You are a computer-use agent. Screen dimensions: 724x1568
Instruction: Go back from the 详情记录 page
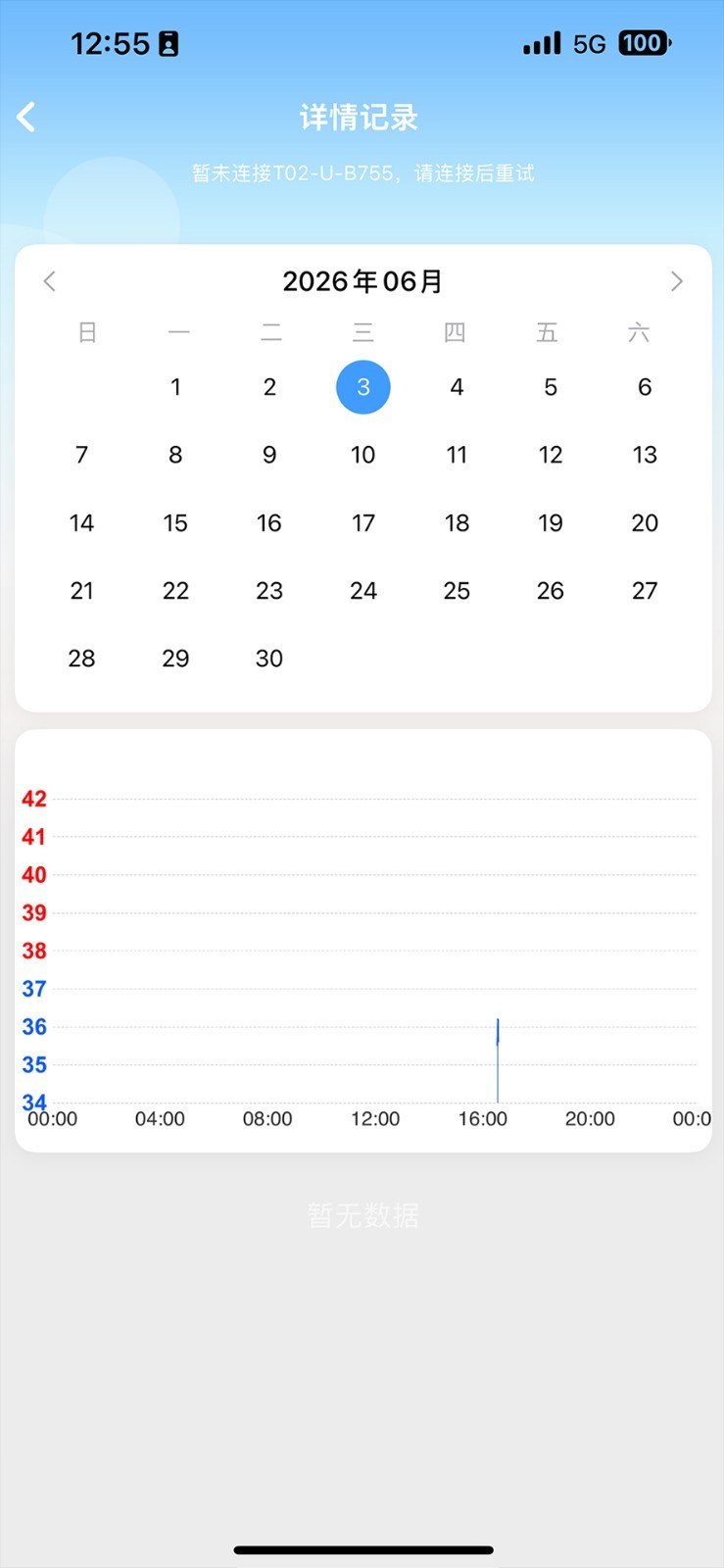coord(26,117)
